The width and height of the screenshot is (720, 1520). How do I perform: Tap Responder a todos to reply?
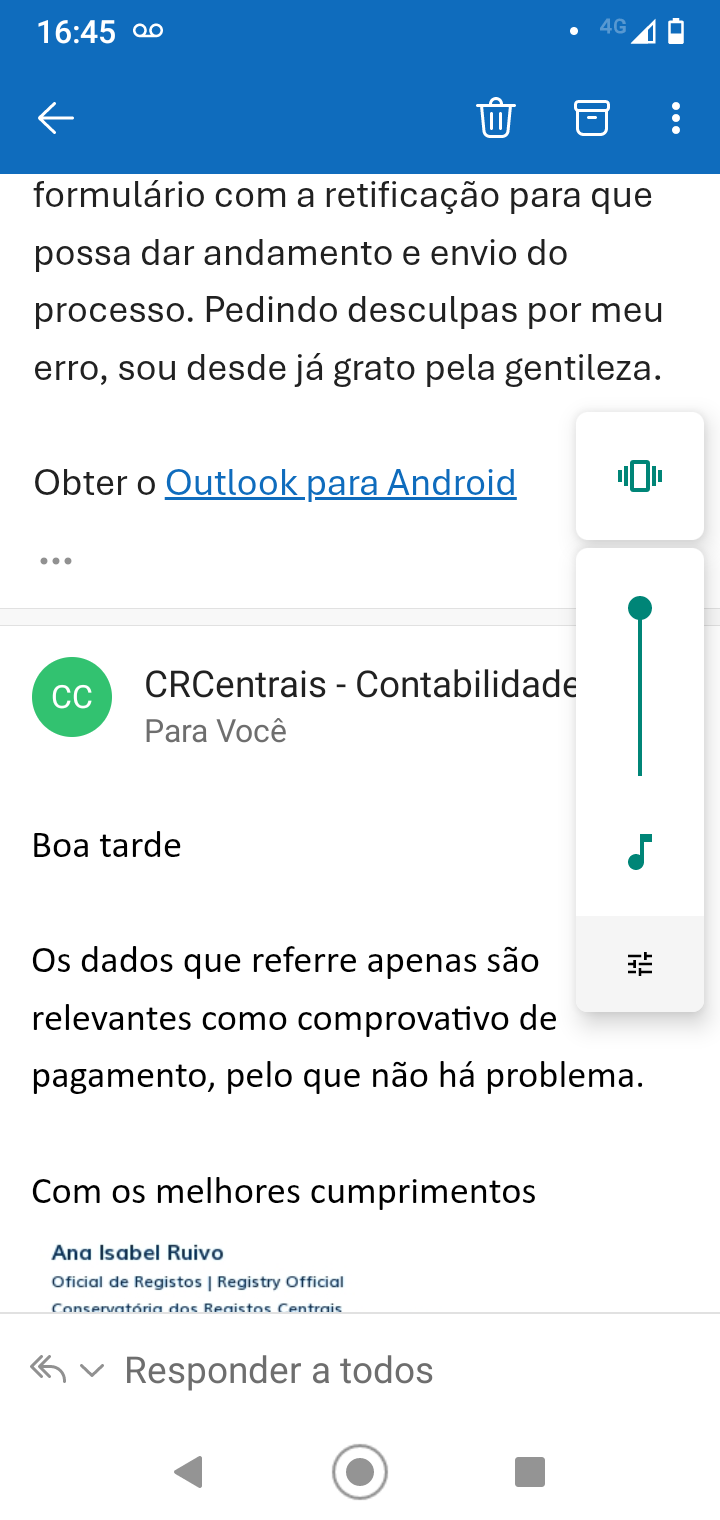coord(278,1370)
